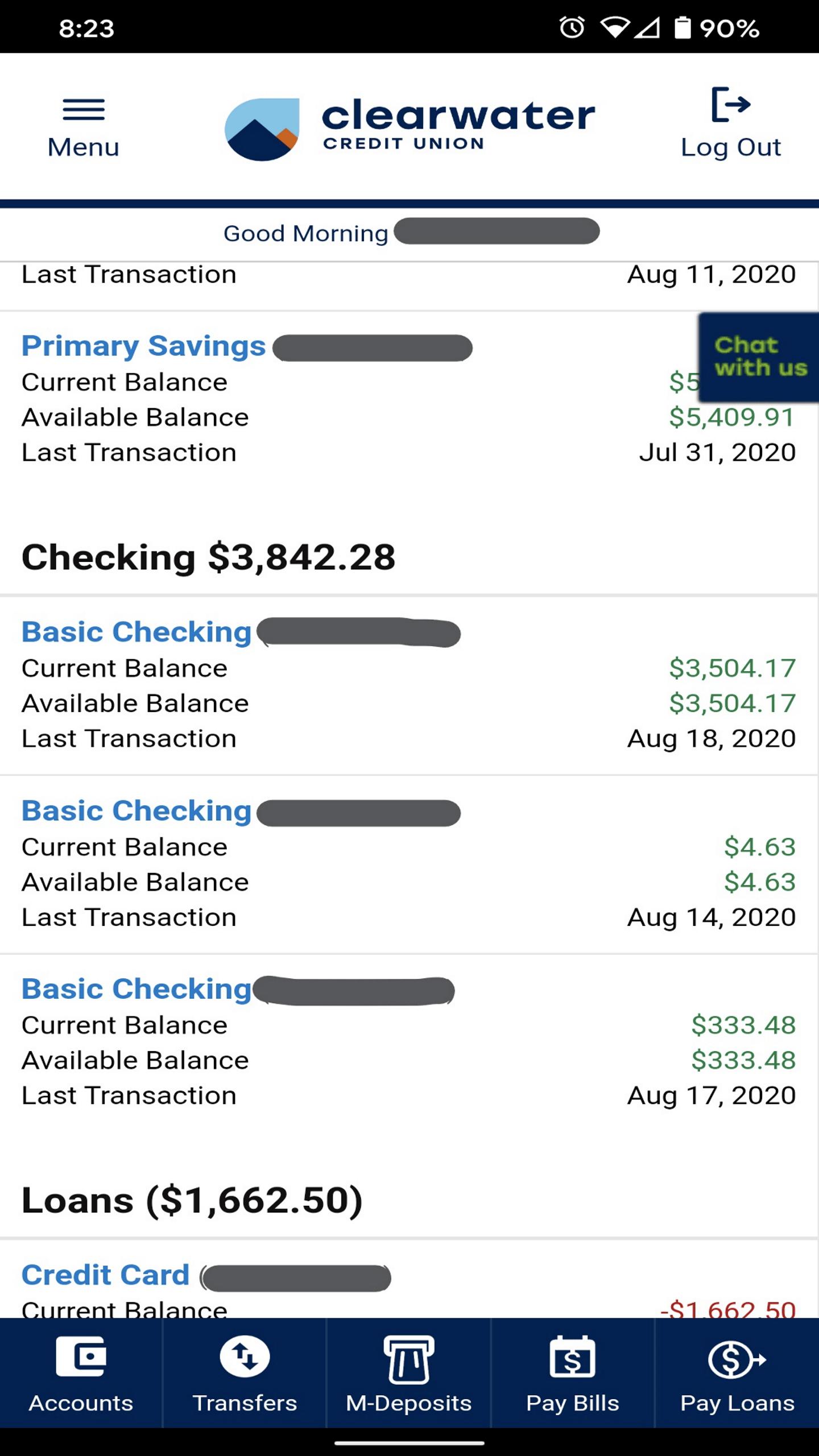
Task: Open Basic Checking with $333.48 balance
Action: click(x=136, y=989)
